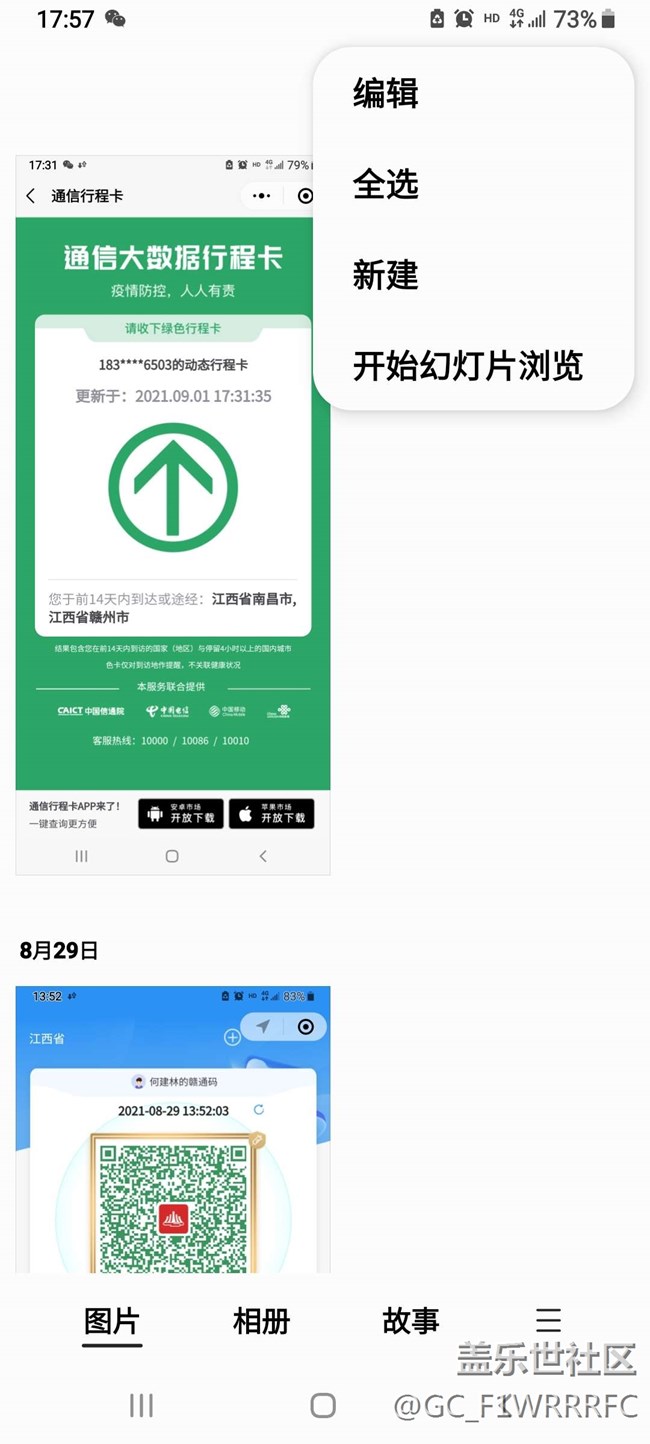This screenshot has width=650, height=1444.
Task: Switch to the 图片 tab
Action: 111,1321
